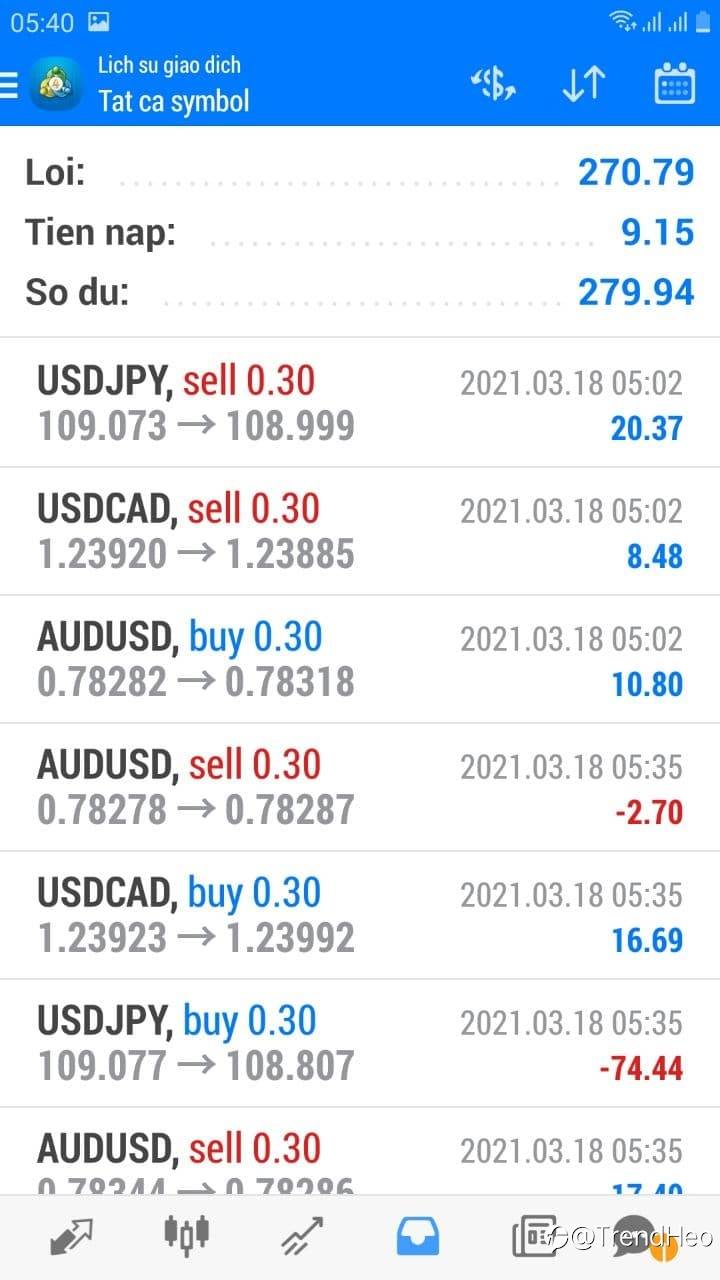Open the calendar period selector
The image size is (720, 1280).
coord(675,84)
